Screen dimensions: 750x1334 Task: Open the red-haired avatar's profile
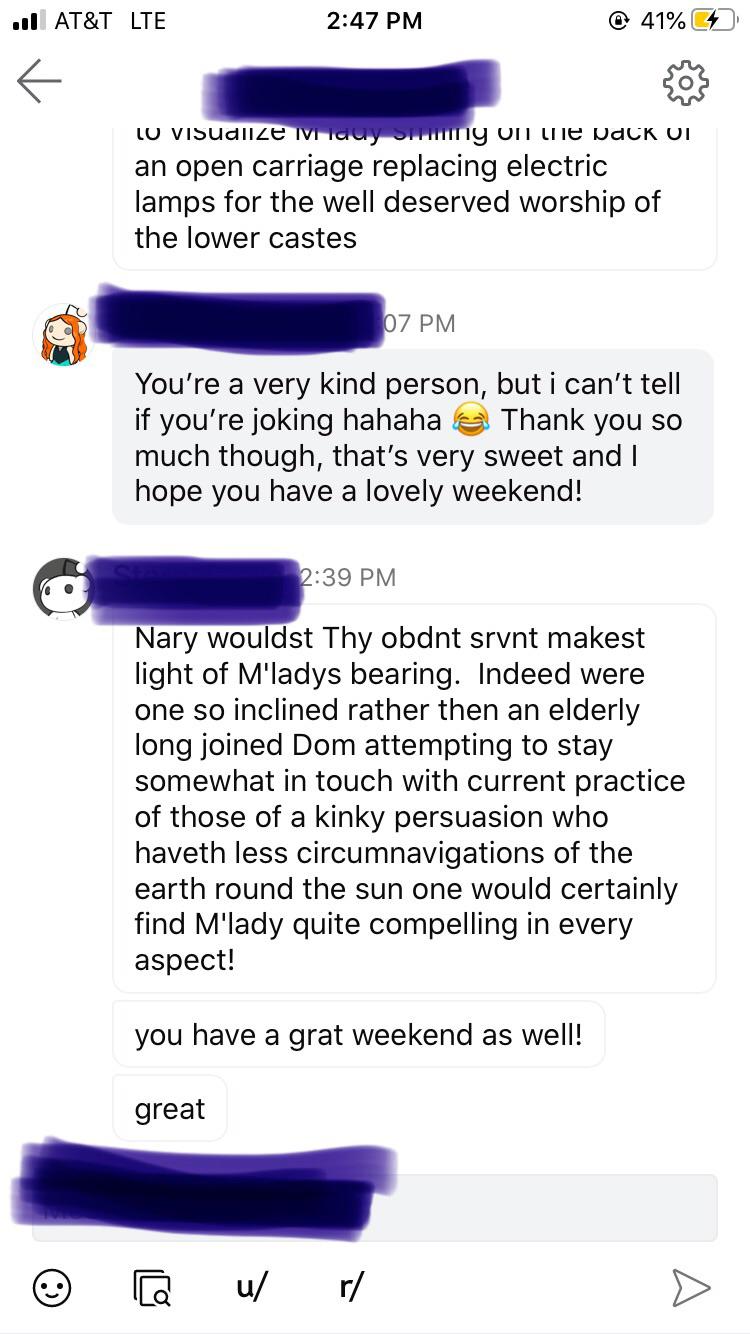coord(64,336)
